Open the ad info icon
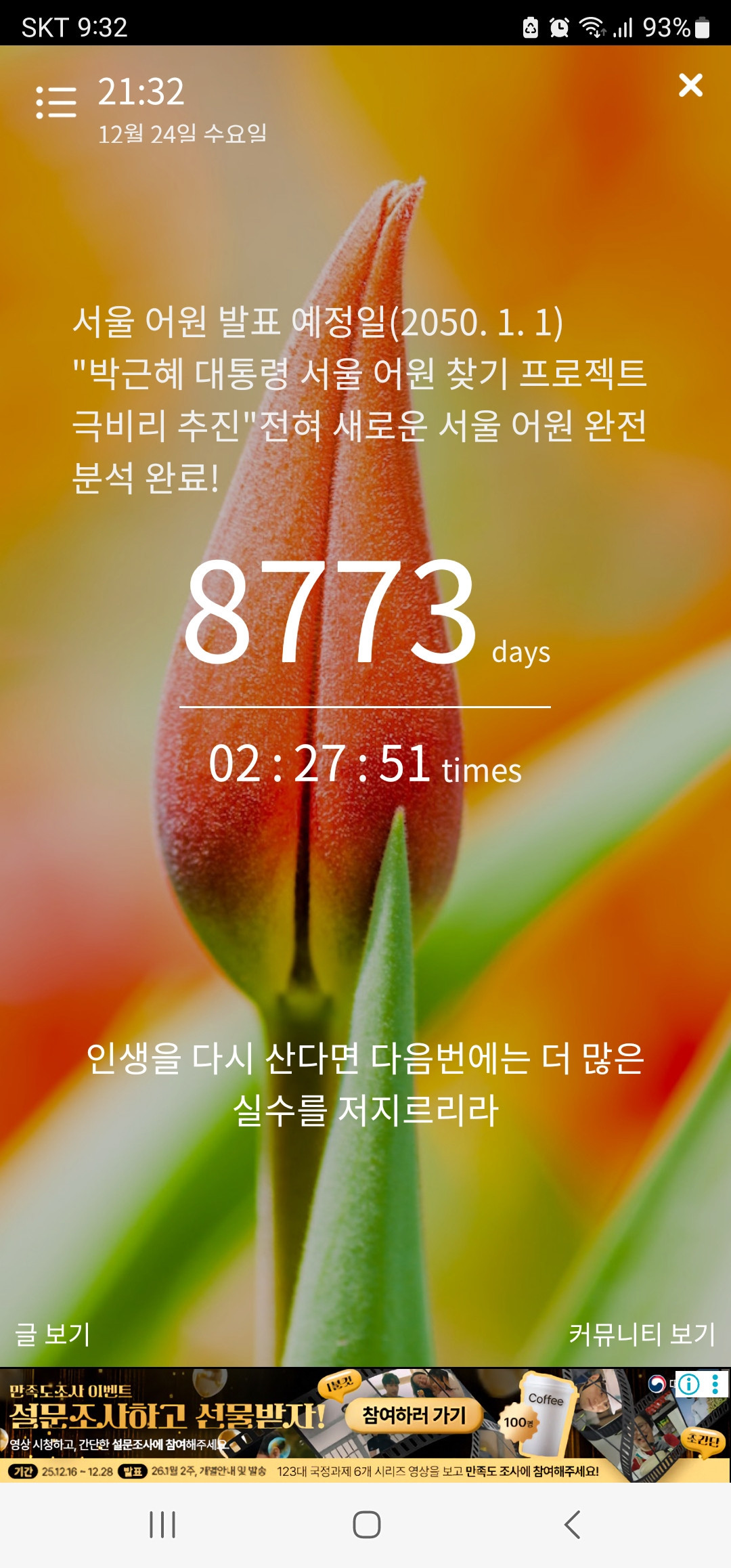The height and width of the screenshot is (1568, 731). 689,1385
